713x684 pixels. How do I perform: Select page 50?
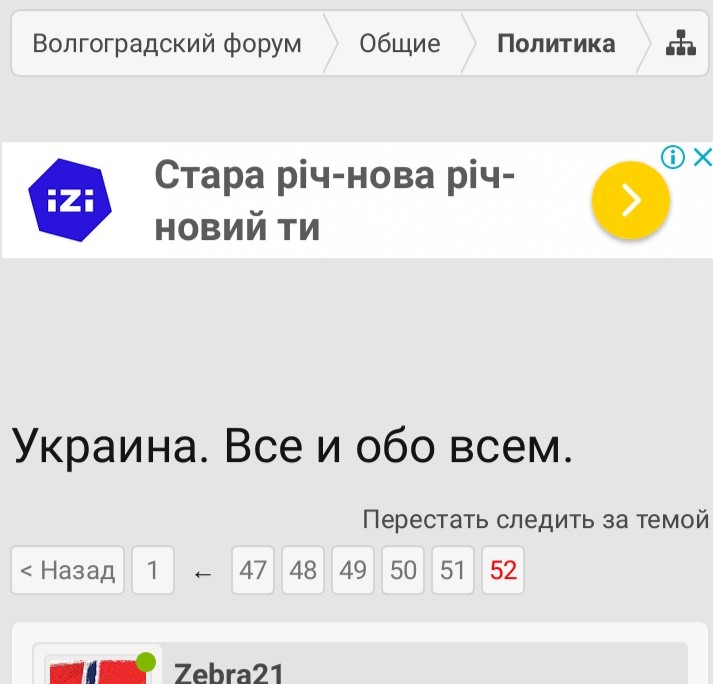pyautogui.click(x=403, y=571)
